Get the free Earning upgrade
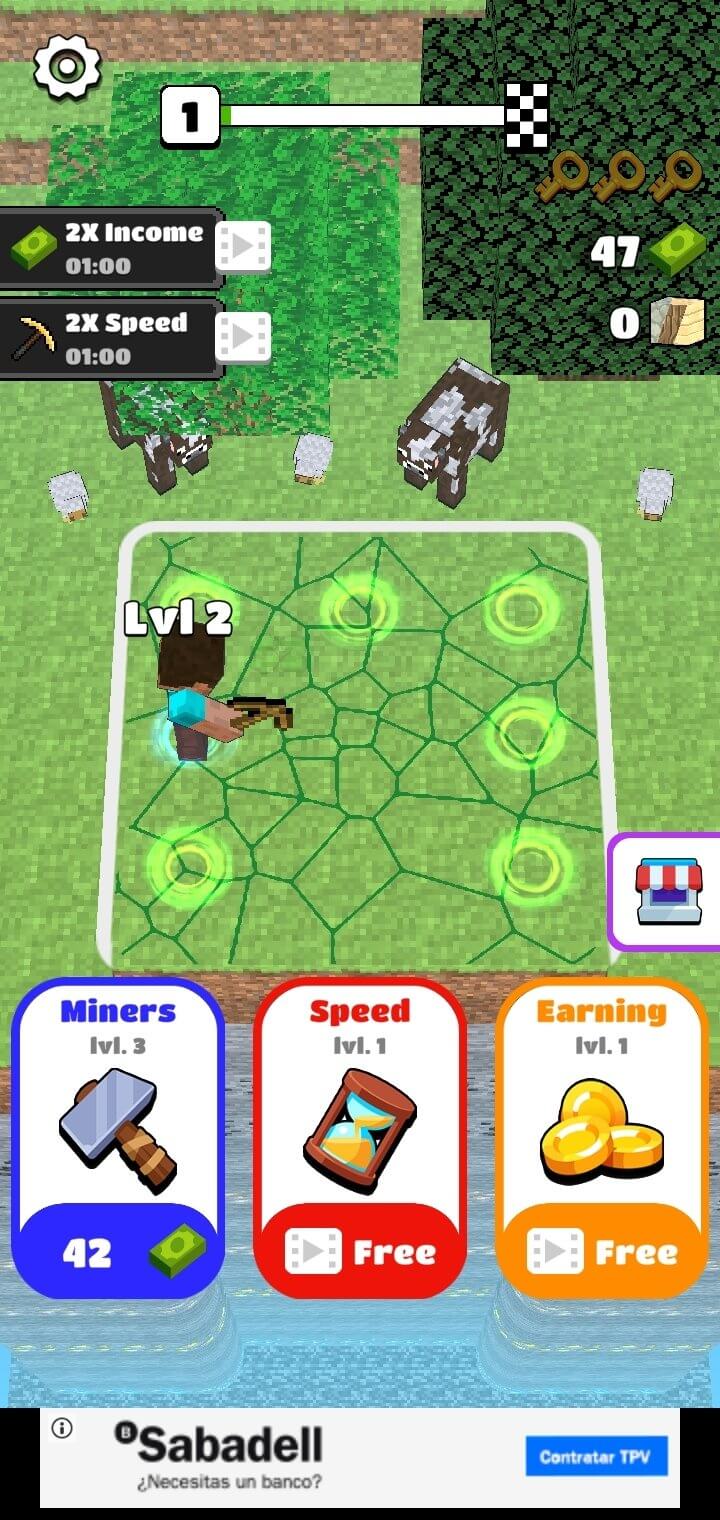 (x=602, y=1251)
